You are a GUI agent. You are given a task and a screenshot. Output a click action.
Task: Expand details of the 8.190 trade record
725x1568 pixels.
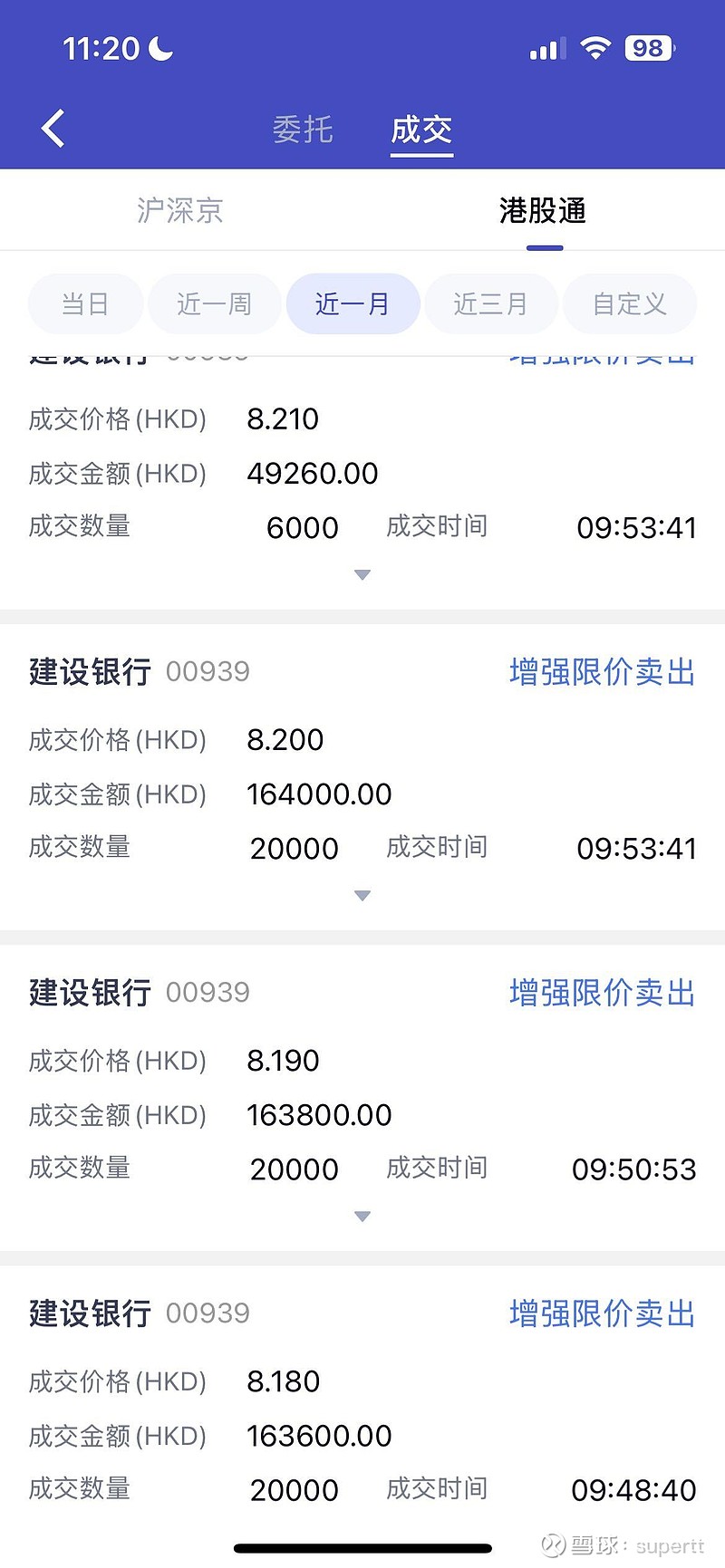[362, 1216]
